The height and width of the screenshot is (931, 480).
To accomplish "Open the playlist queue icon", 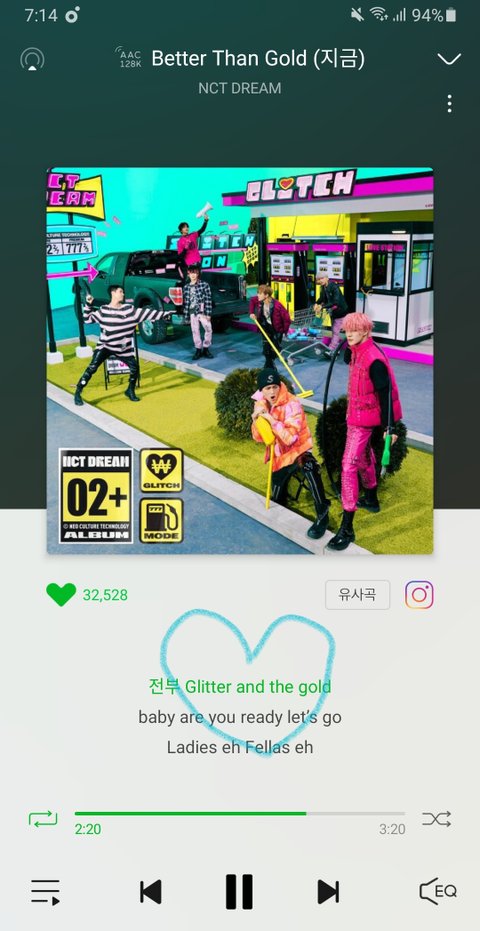I will (46, 892).
